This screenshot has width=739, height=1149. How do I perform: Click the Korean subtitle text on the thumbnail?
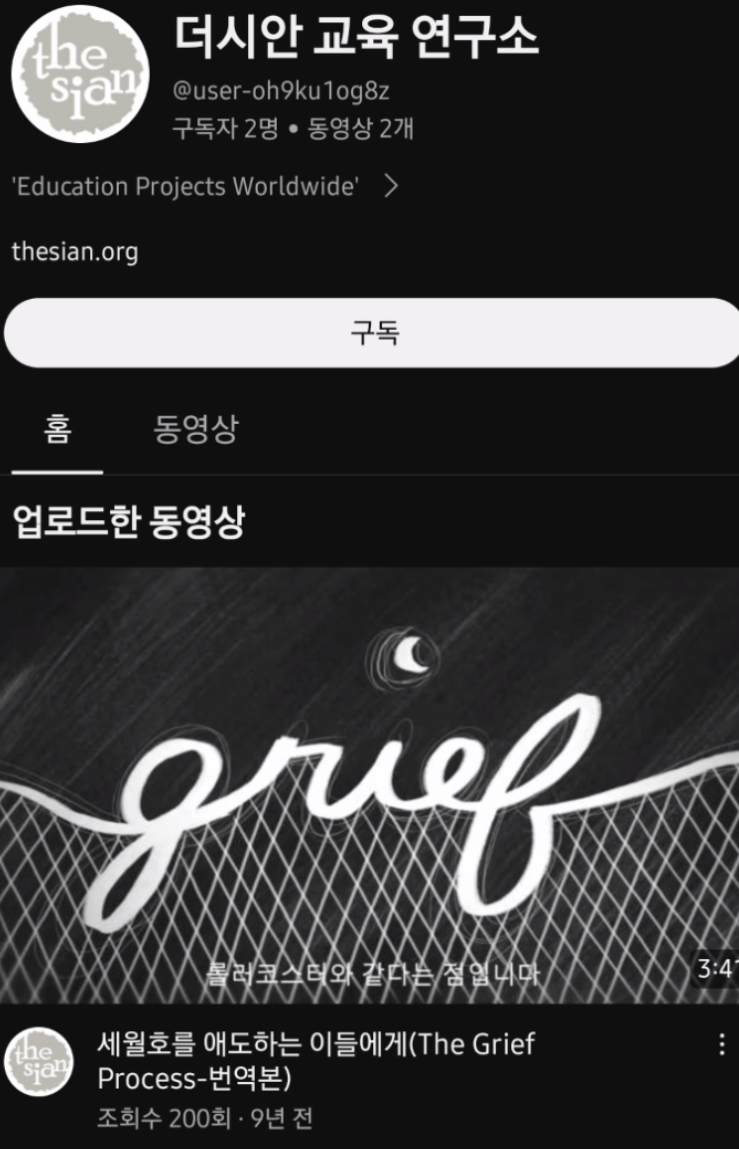point(375,968)
